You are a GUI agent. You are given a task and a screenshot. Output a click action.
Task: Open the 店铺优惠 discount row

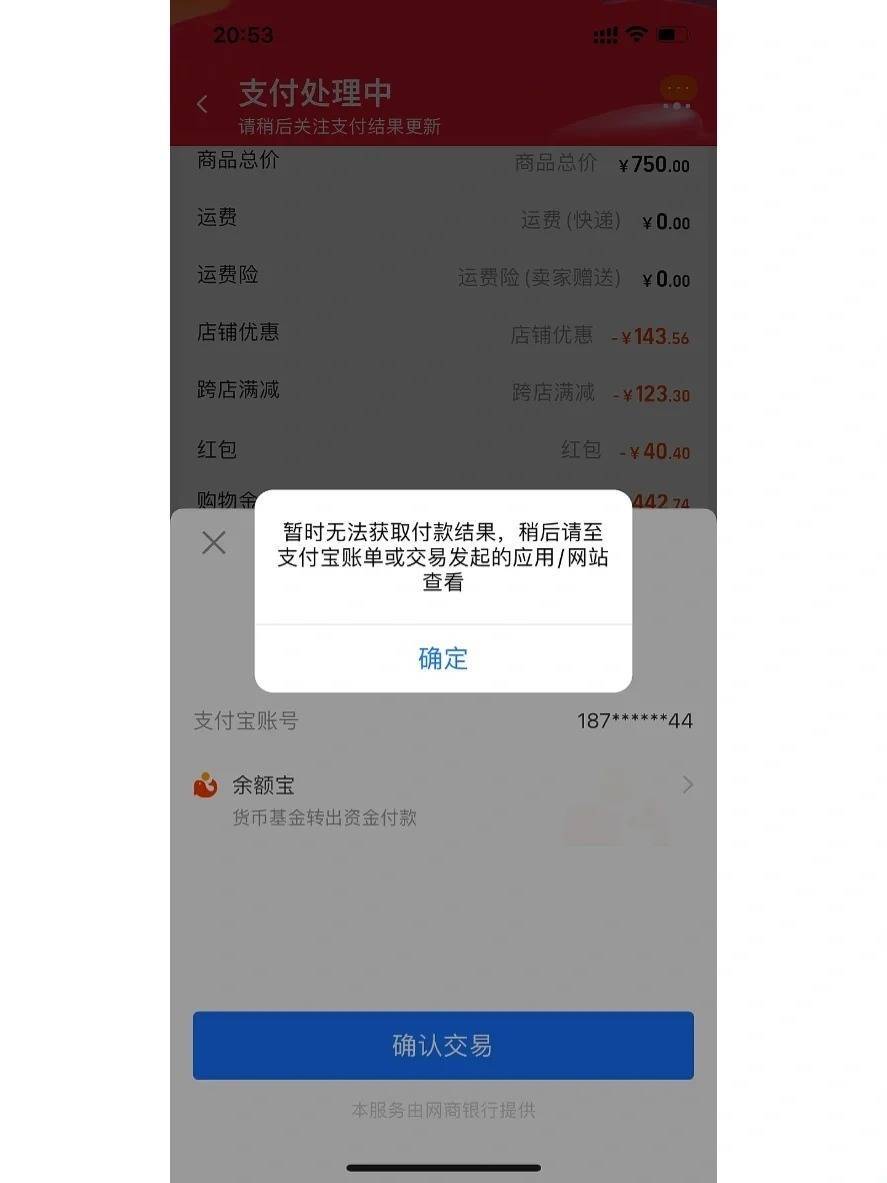[x=443, y=334]
